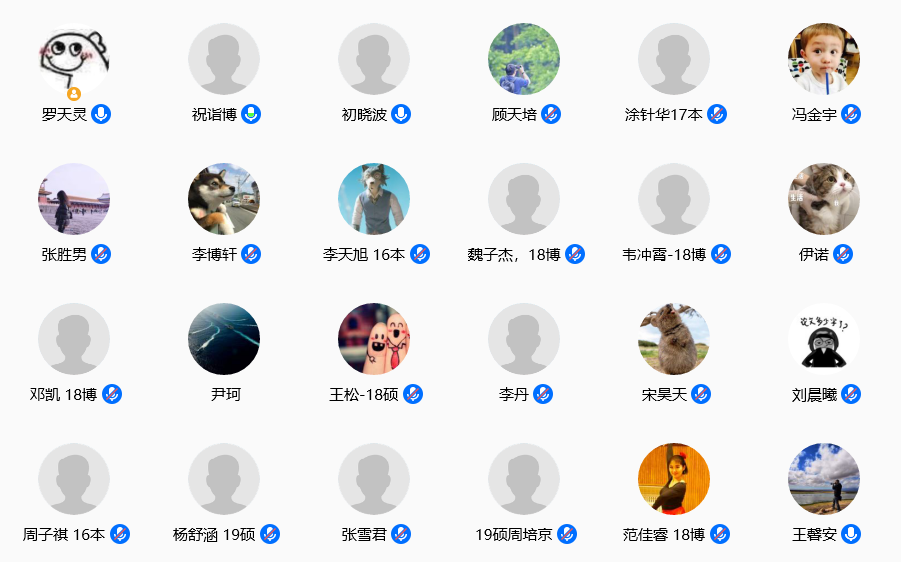Open participant 罗天灵's avatar
The width and height of the screenshot is (901, 562).
pos(74,59)
